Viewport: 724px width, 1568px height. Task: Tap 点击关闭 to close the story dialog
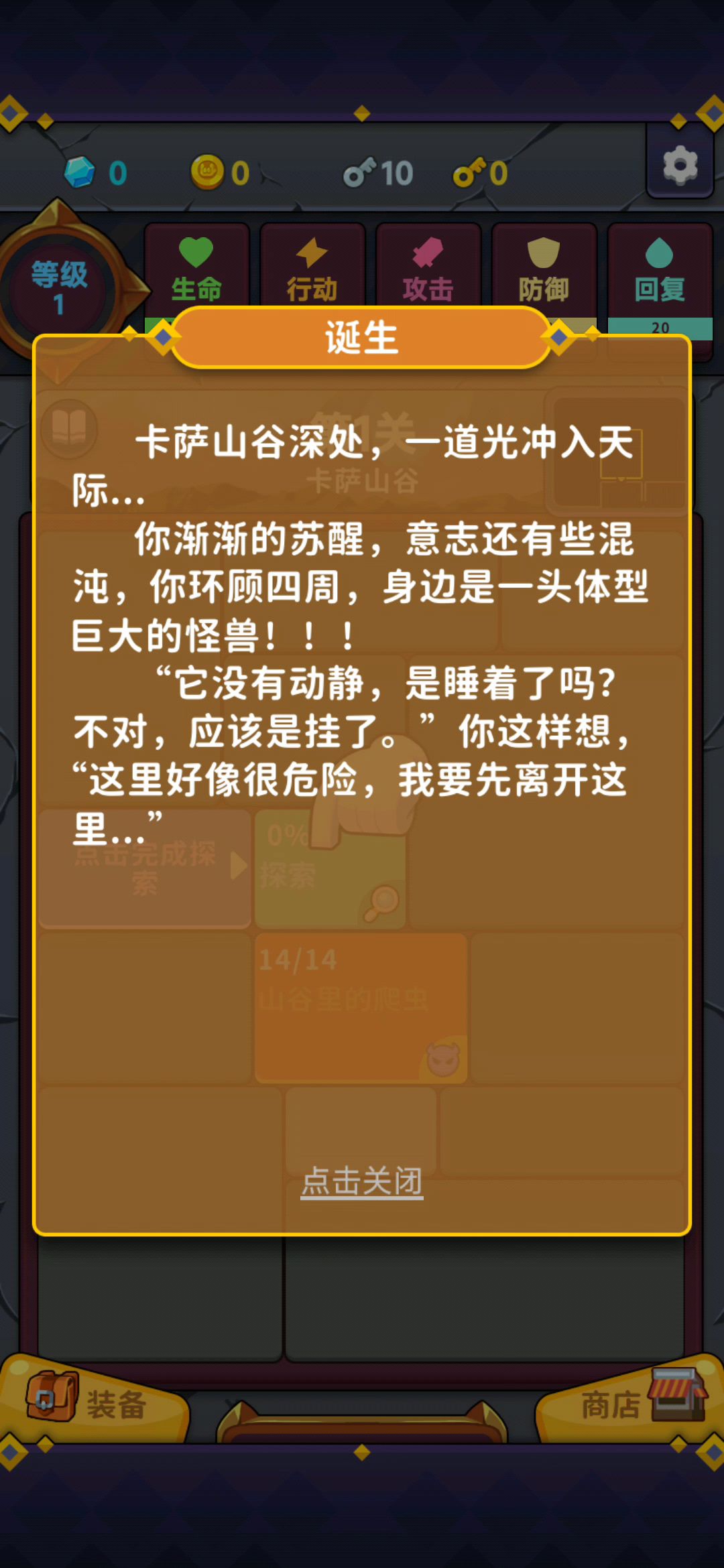pos(361,1181)
